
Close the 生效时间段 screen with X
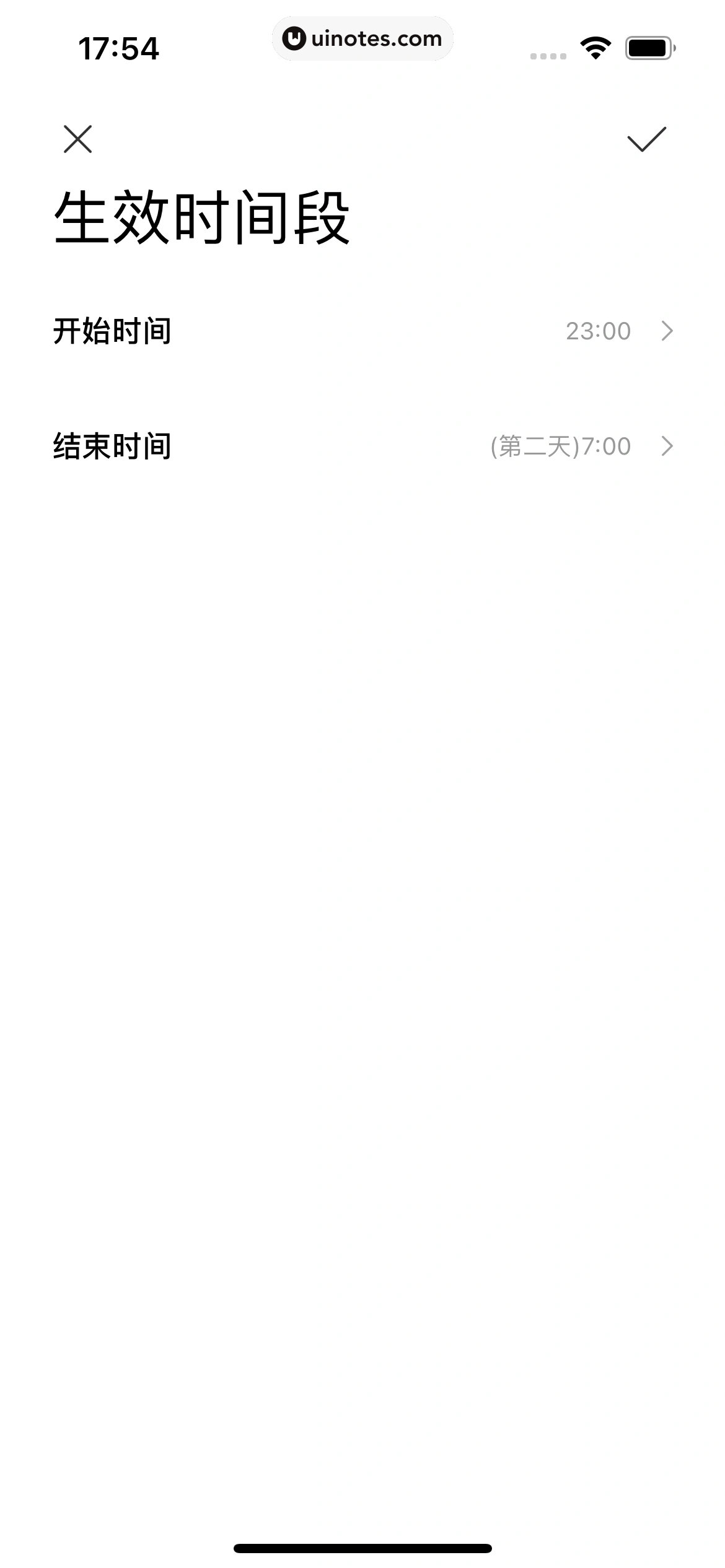pos(77,139)
